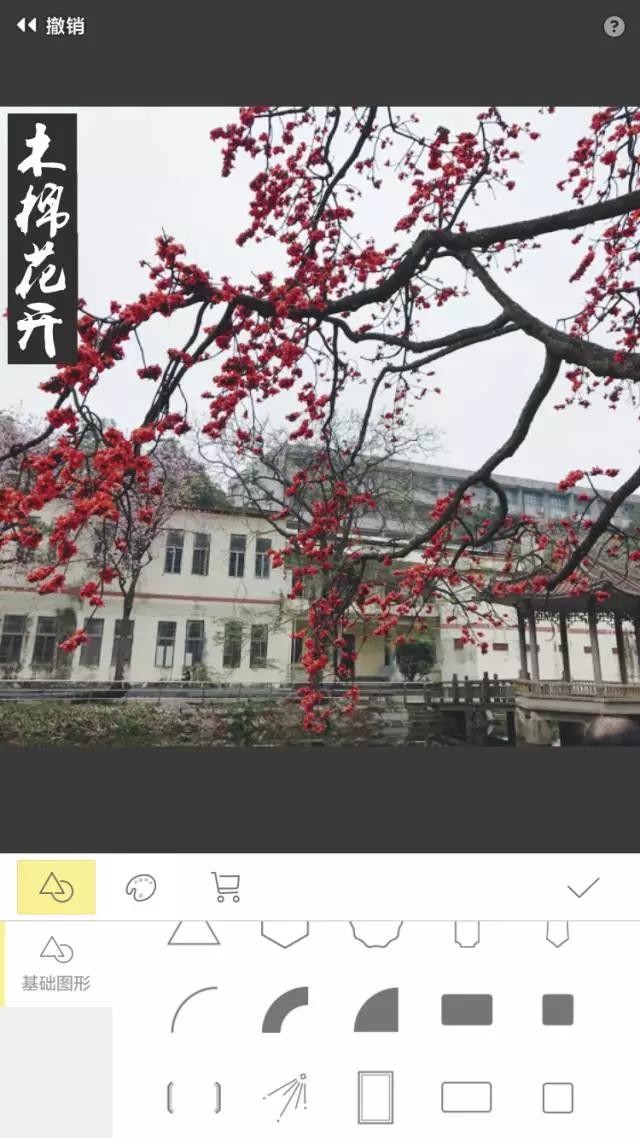This screenshot has width=640, height=1138.
Task: Select the 基础图形 category
Action: pos(56,963)
